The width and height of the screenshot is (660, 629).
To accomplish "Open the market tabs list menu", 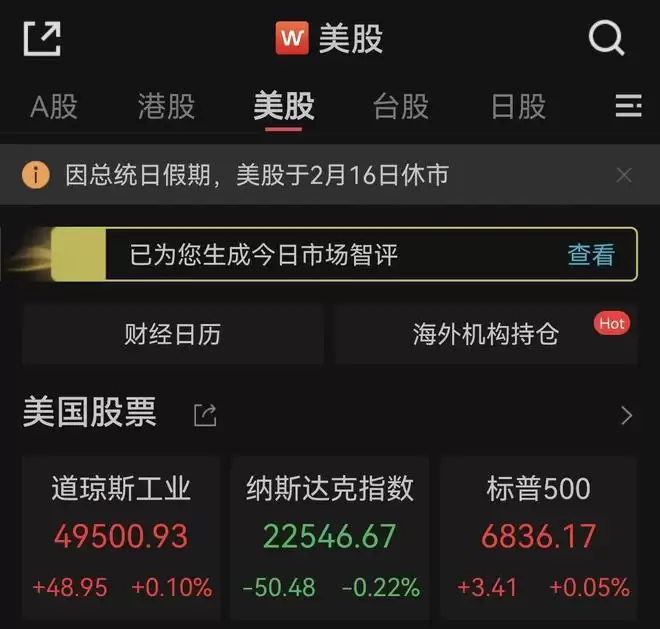I will click(628, 106).
